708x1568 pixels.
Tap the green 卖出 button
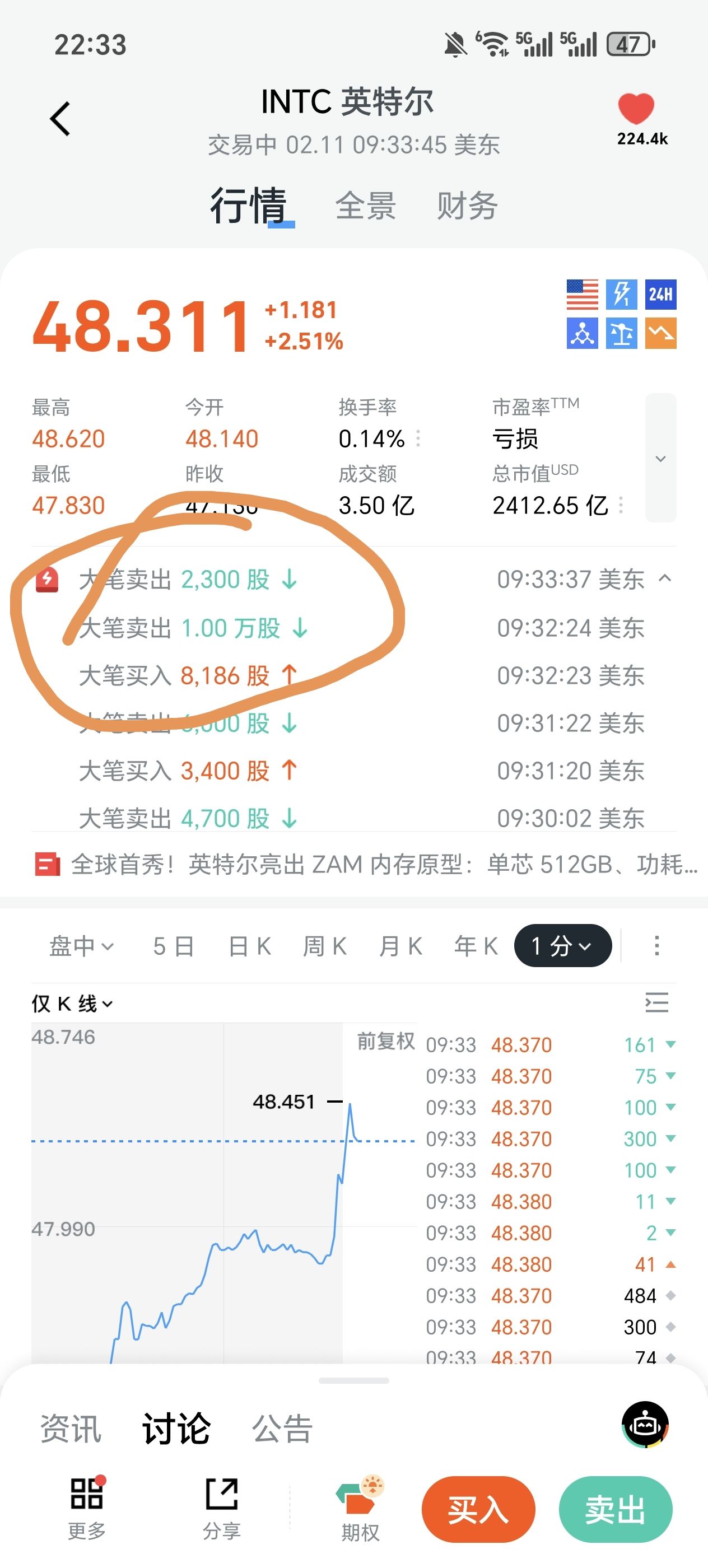point(615,1510)
